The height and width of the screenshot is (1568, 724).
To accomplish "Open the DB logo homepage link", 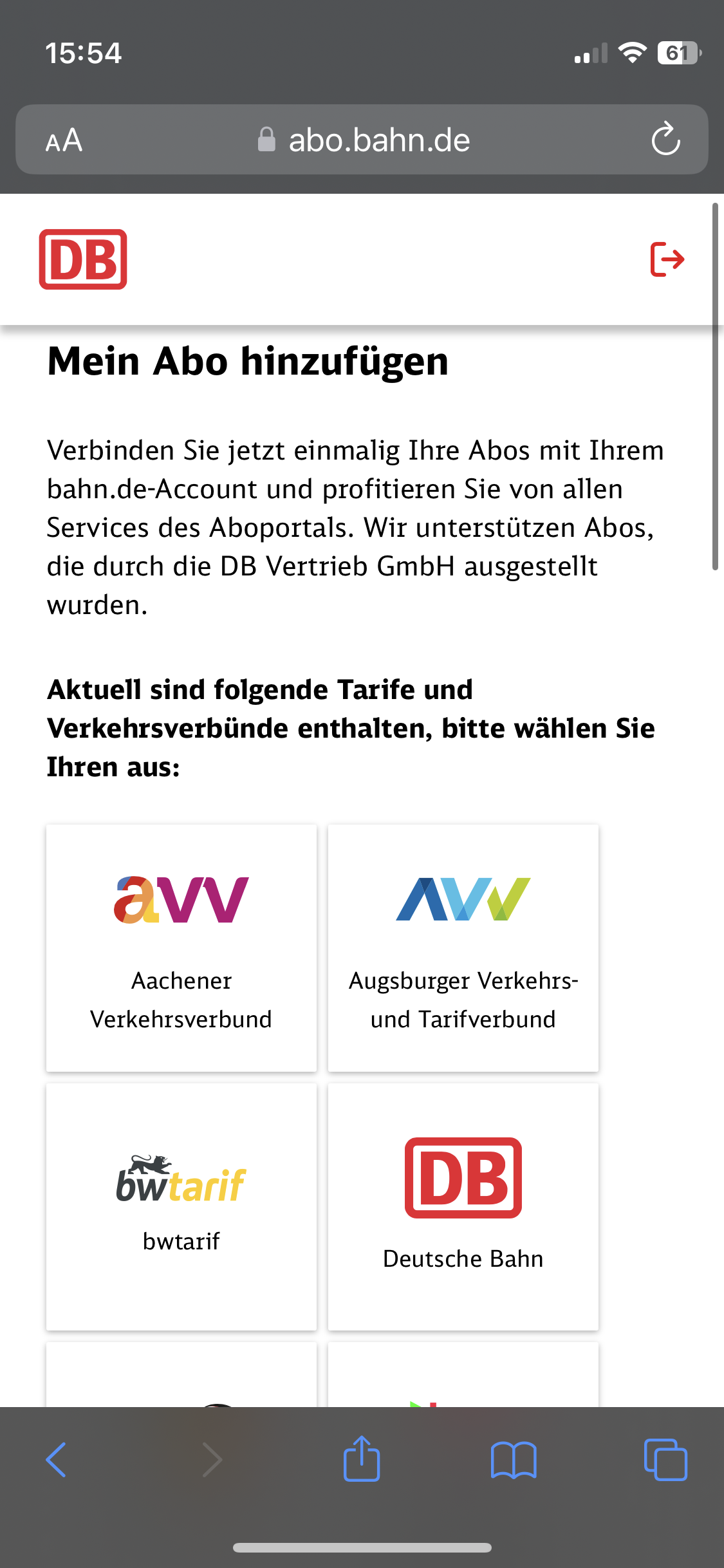I will 83,259.
